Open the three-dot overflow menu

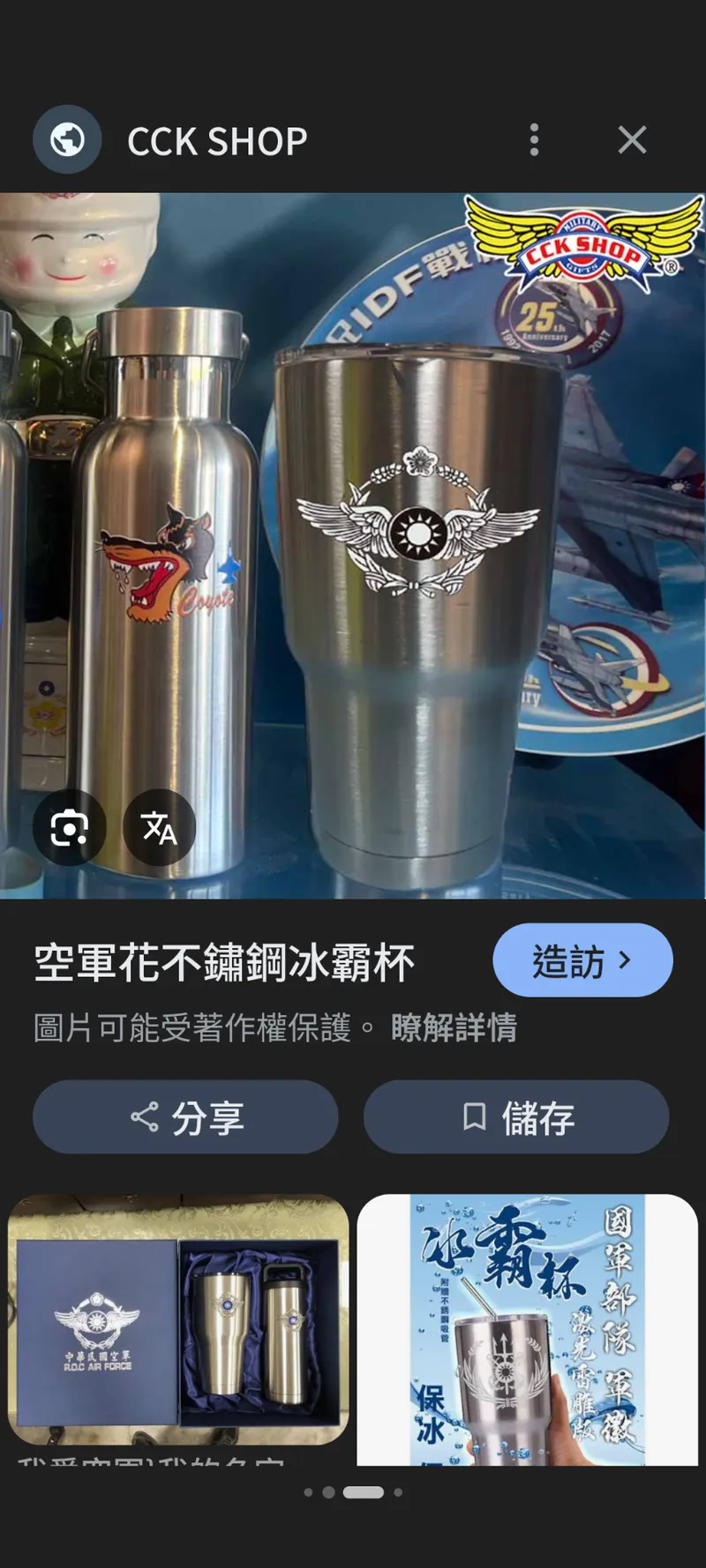[534, 140]
